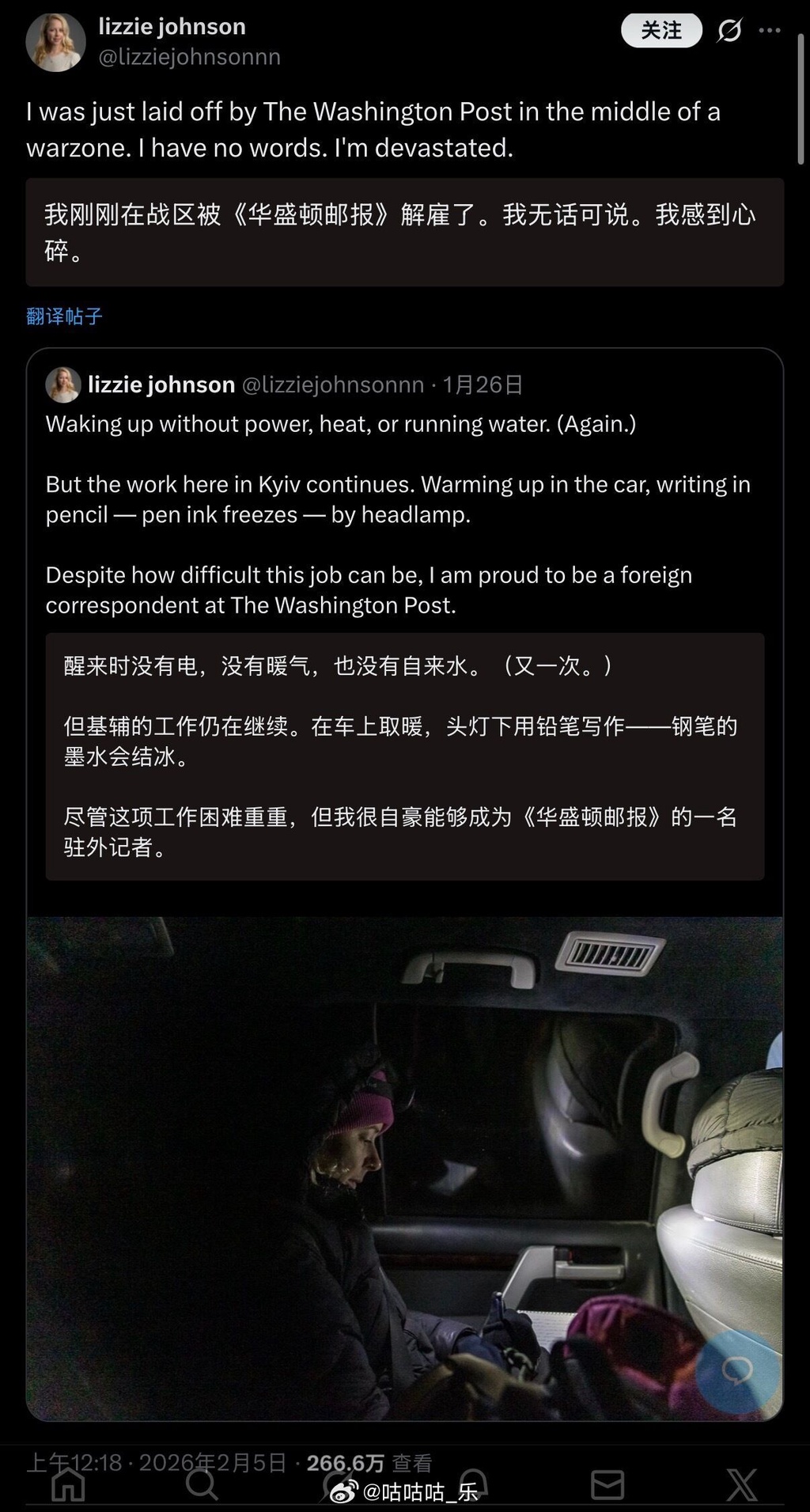Open lizzie johnson's profile picture
This screenshot has width=810, height=1512.
pyautogui.click(x=55, y=42)
